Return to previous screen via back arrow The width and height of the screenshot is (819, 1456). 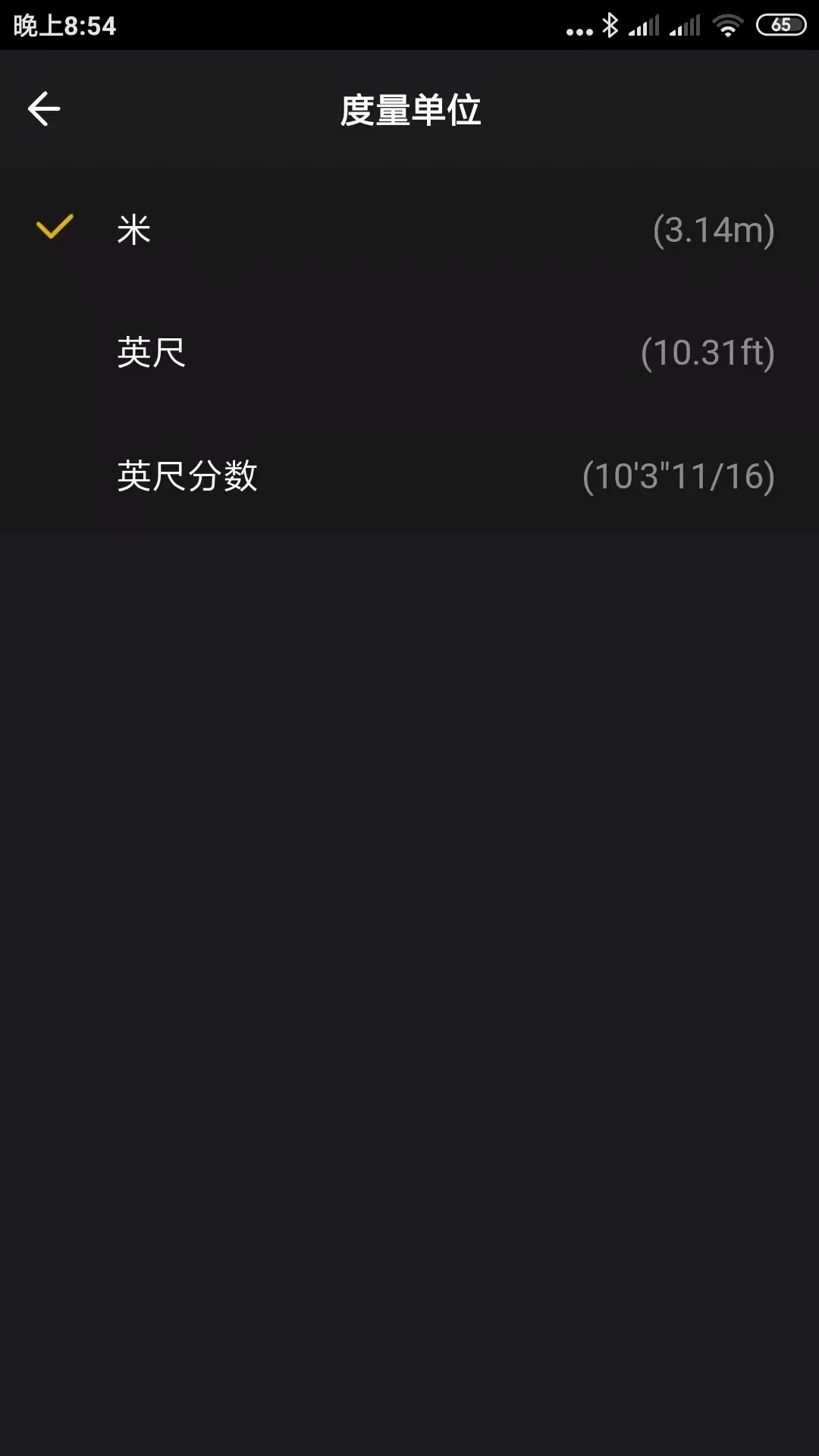[43, 108]
